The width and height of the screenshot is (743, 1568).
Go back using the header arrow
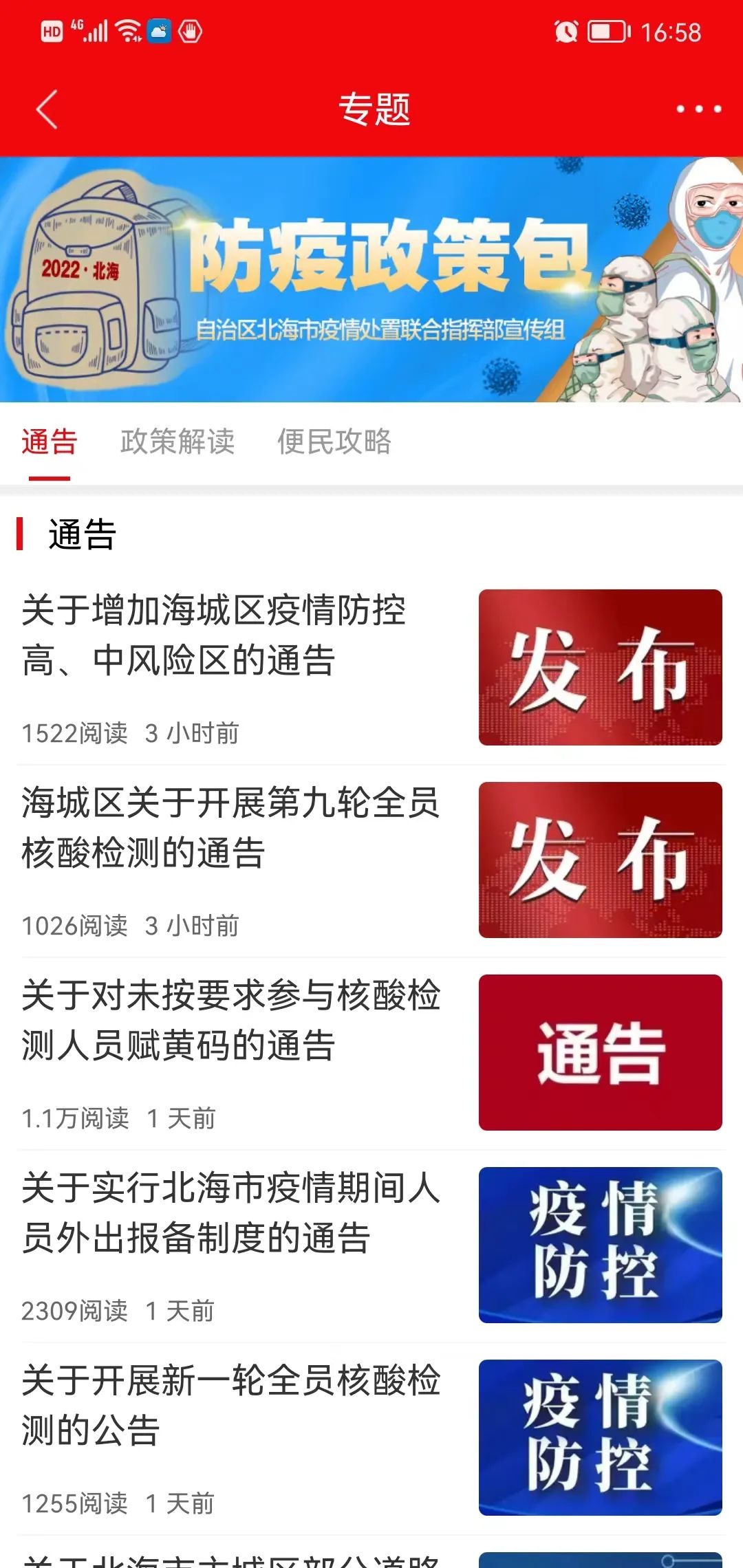click(x=47, y=109)
